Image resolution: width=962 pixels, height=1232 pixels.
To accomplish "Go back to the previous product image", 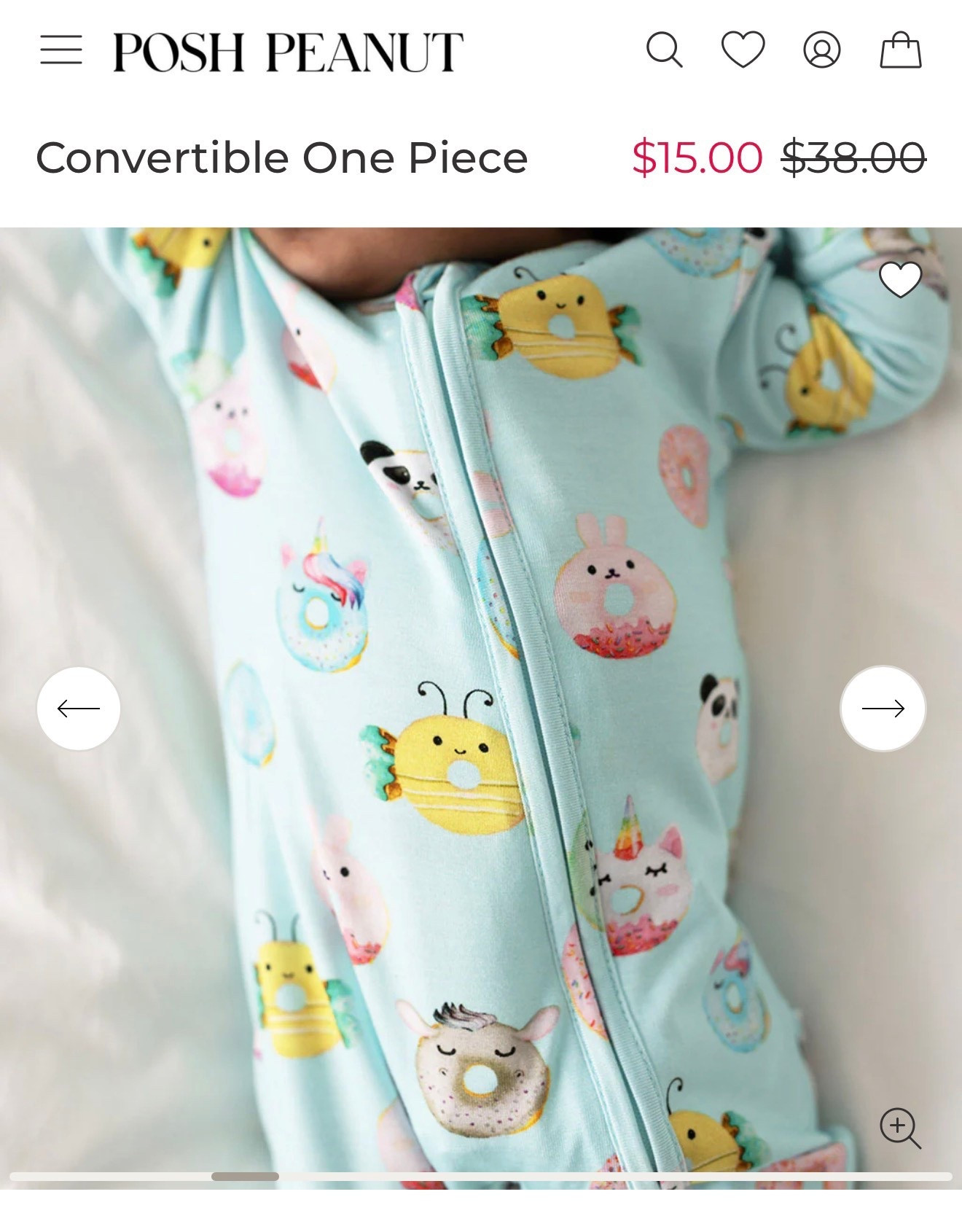I will click(x=79, y=706).
